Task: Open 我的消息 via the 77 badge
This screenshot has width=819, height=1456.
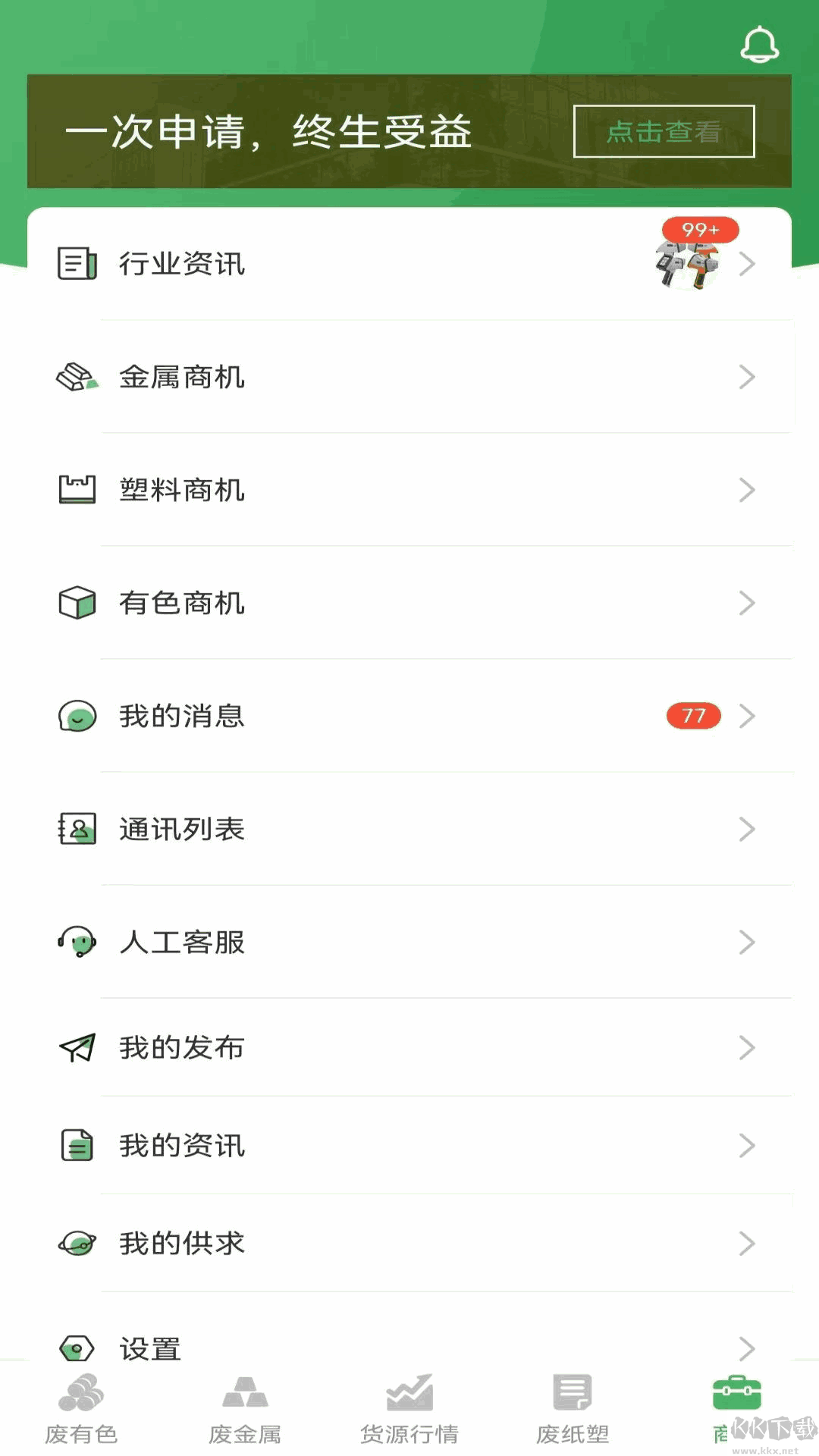Action: (x=692, y=716)
